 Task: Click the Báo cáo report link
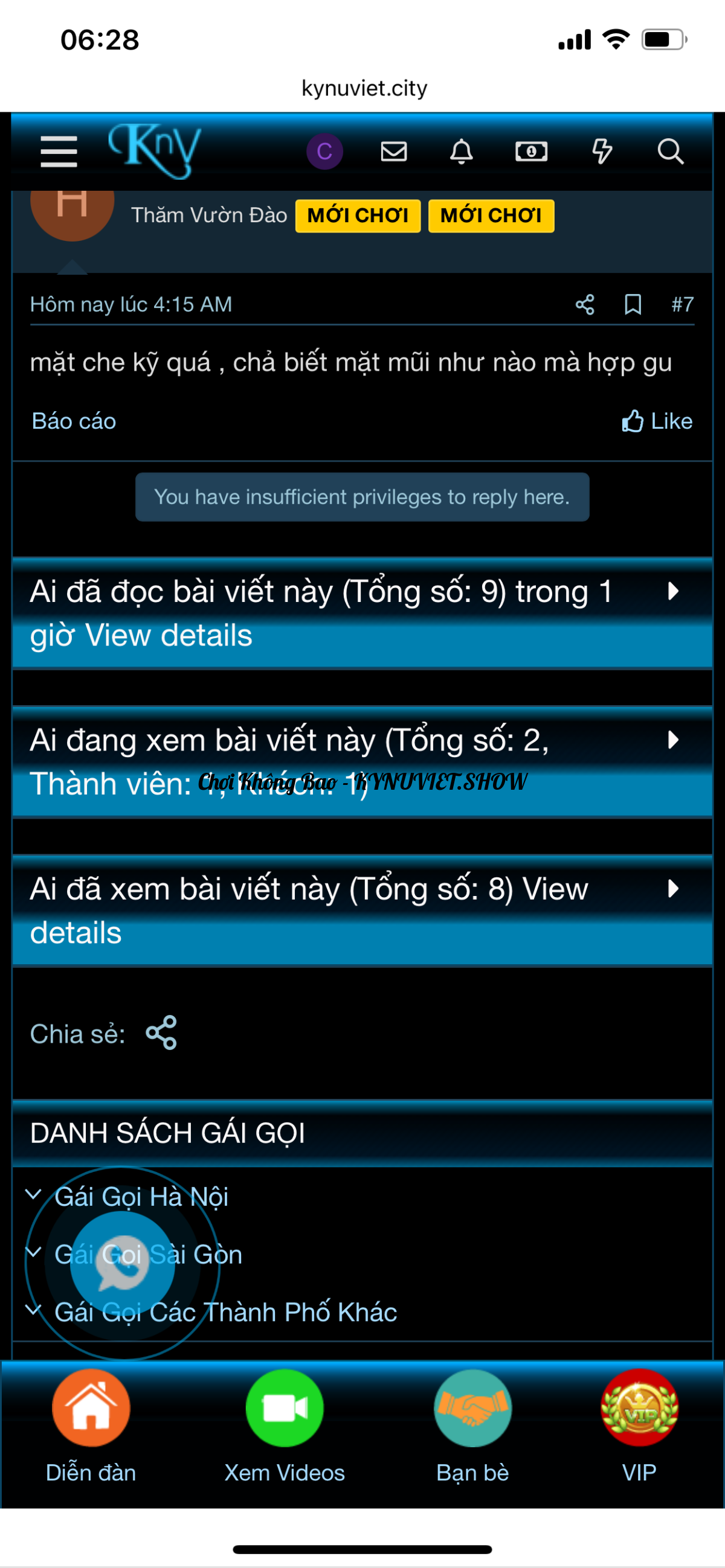tap(72, 420)
